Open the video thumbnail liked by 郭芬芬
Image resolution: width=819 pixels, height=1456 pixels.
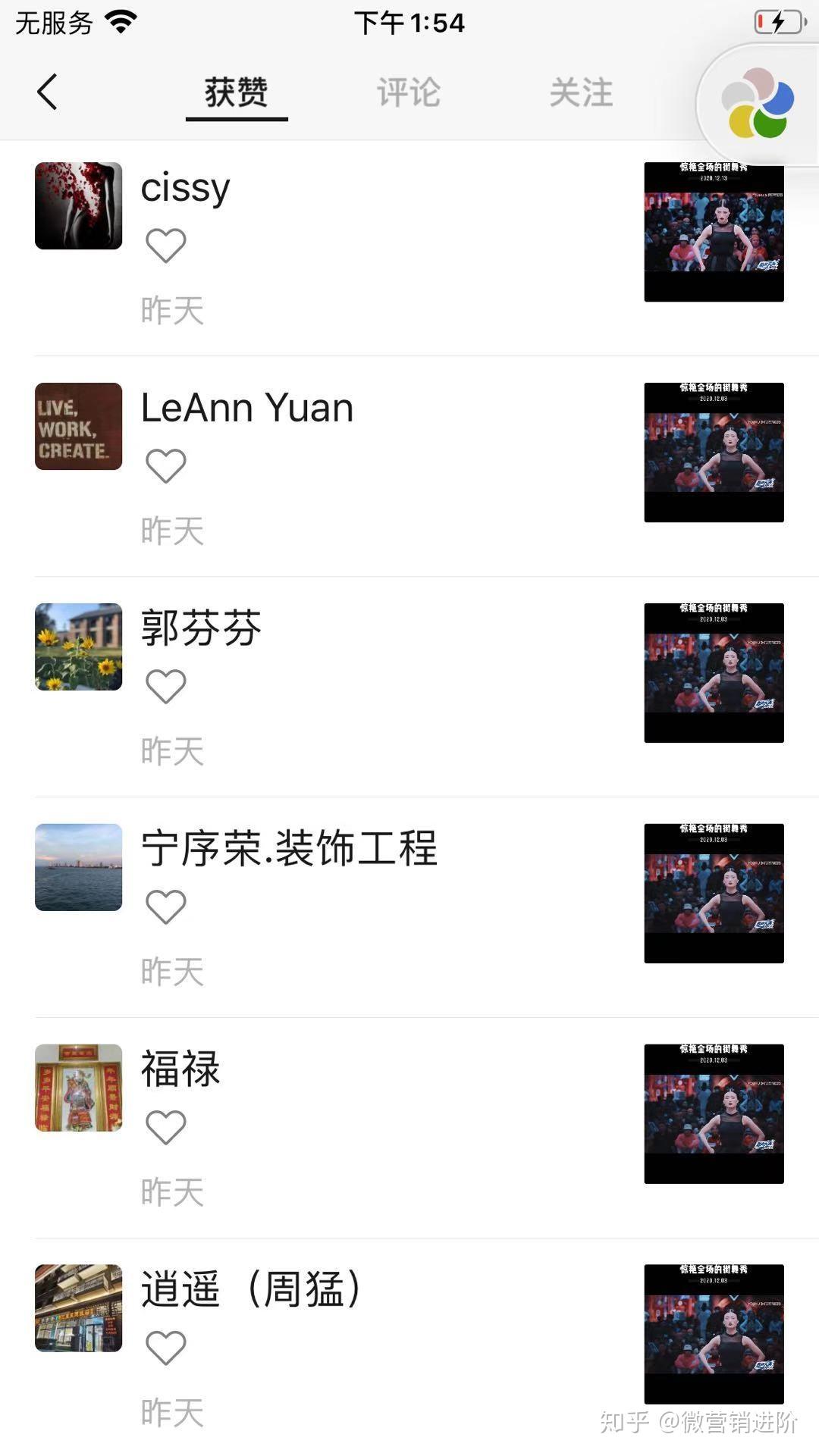(x=714, y=673)
